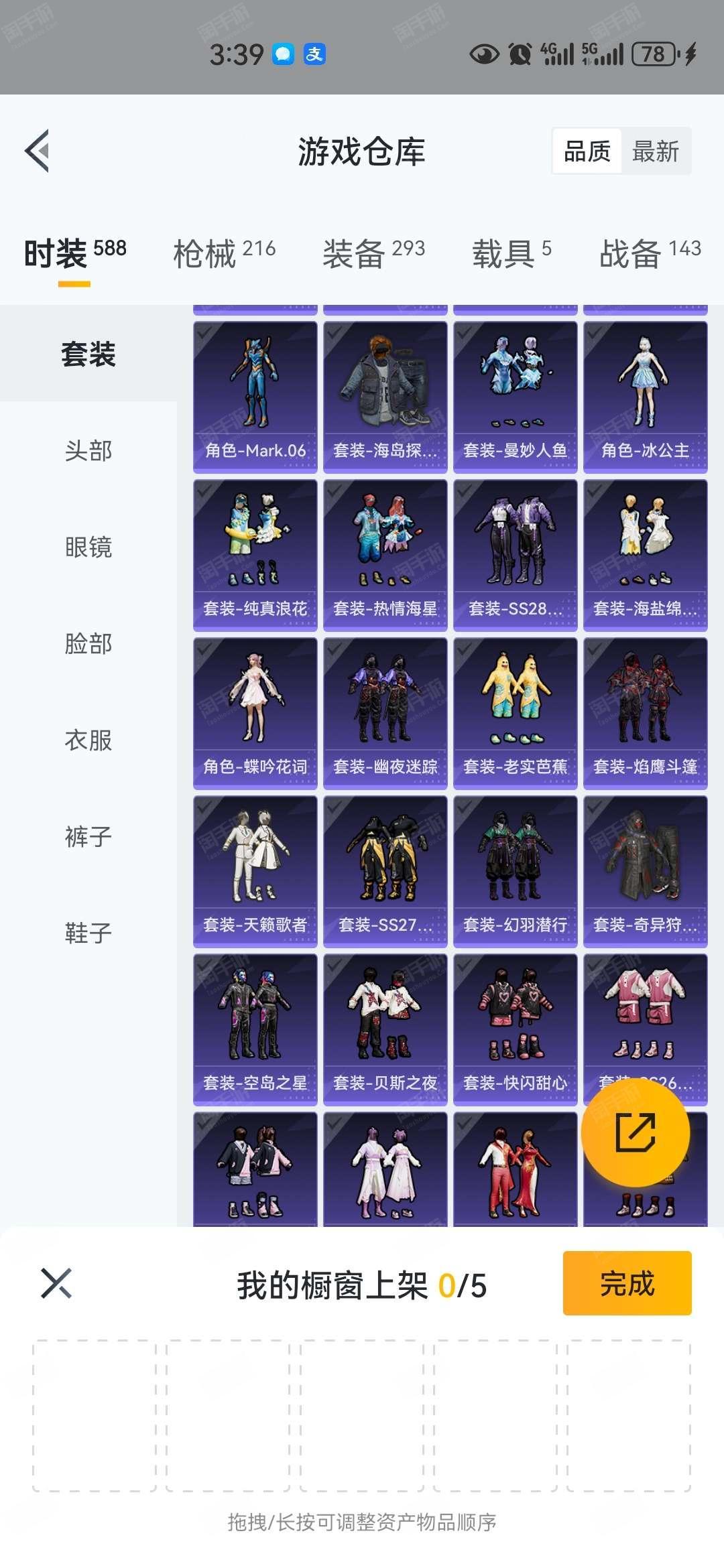This screenshot has height=1568, width=724.
Task: Sort the warehouse by 品质
Action: 587,151
